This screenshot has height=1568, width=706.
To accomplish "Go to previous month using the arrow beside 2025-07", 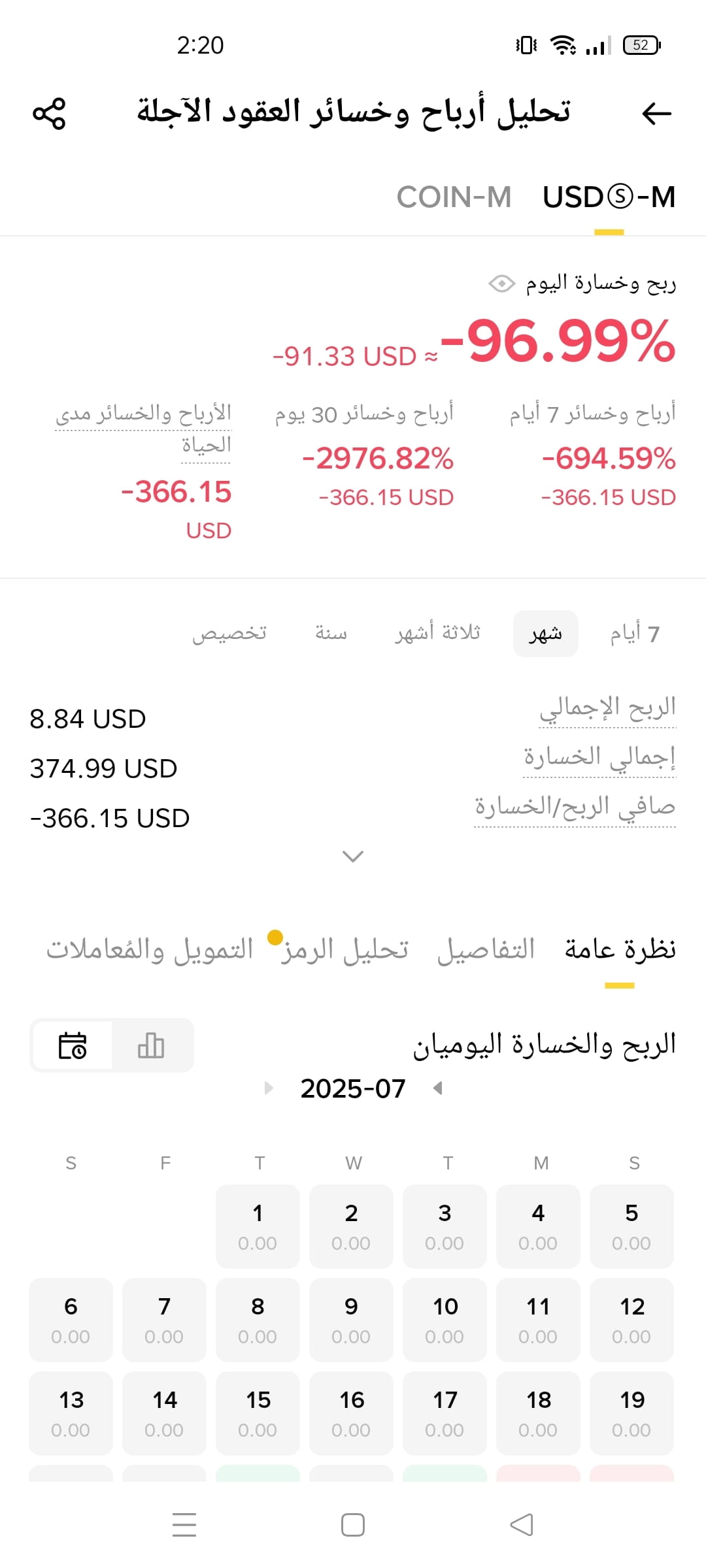I will tap(438, 1088).
